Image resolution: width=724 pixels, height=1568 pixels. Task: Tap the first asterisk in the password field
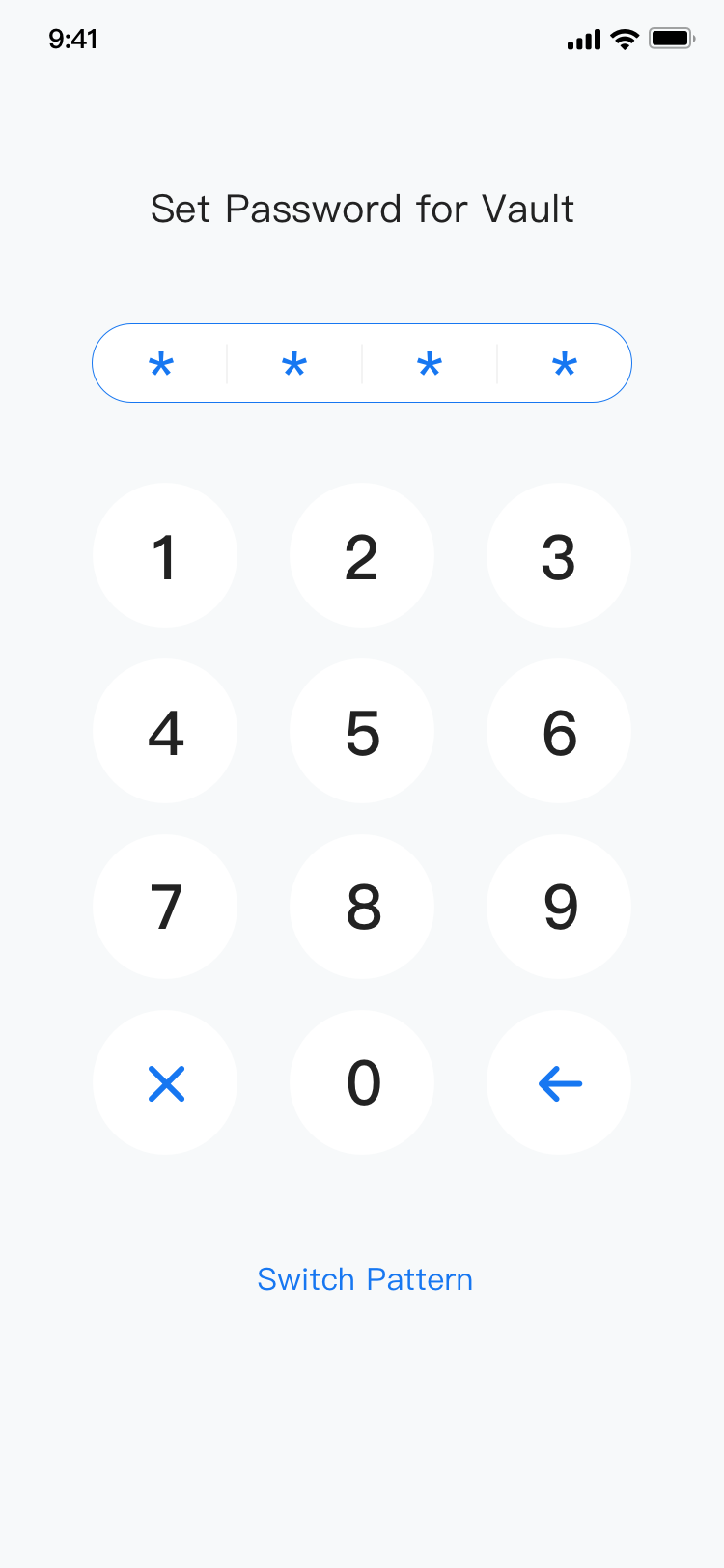pyautogui.click(x=160, y=363)
